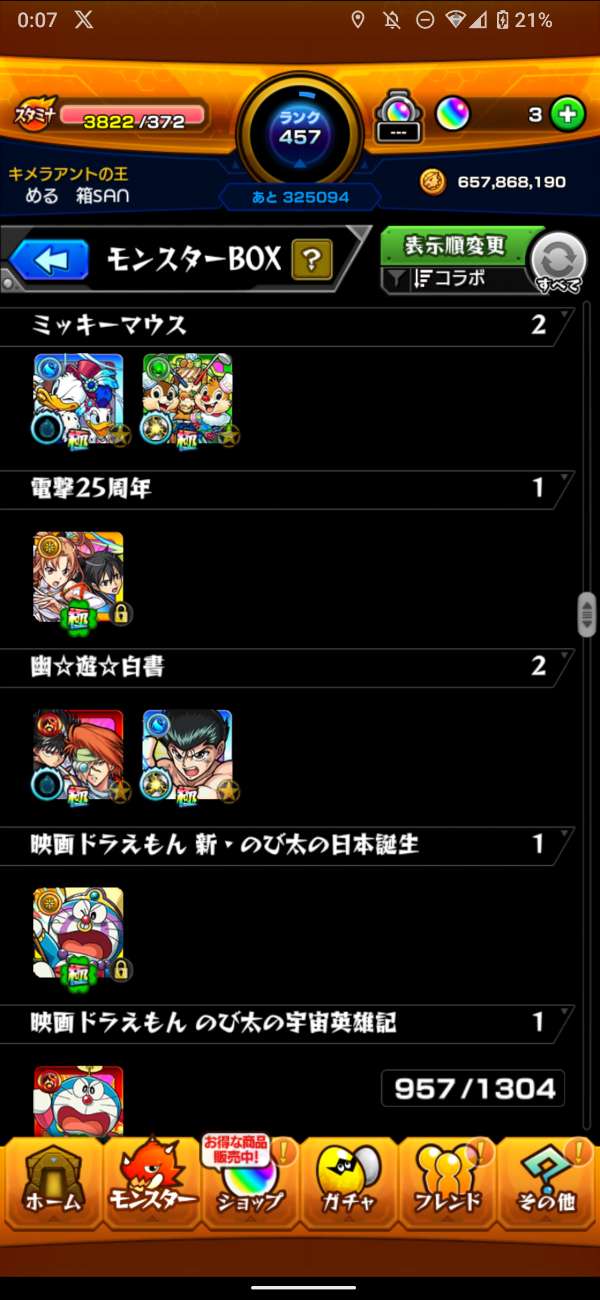Open the ショップ tab
The width and height of the screenshot is (600, 1300).
[x=248, y=1186]
